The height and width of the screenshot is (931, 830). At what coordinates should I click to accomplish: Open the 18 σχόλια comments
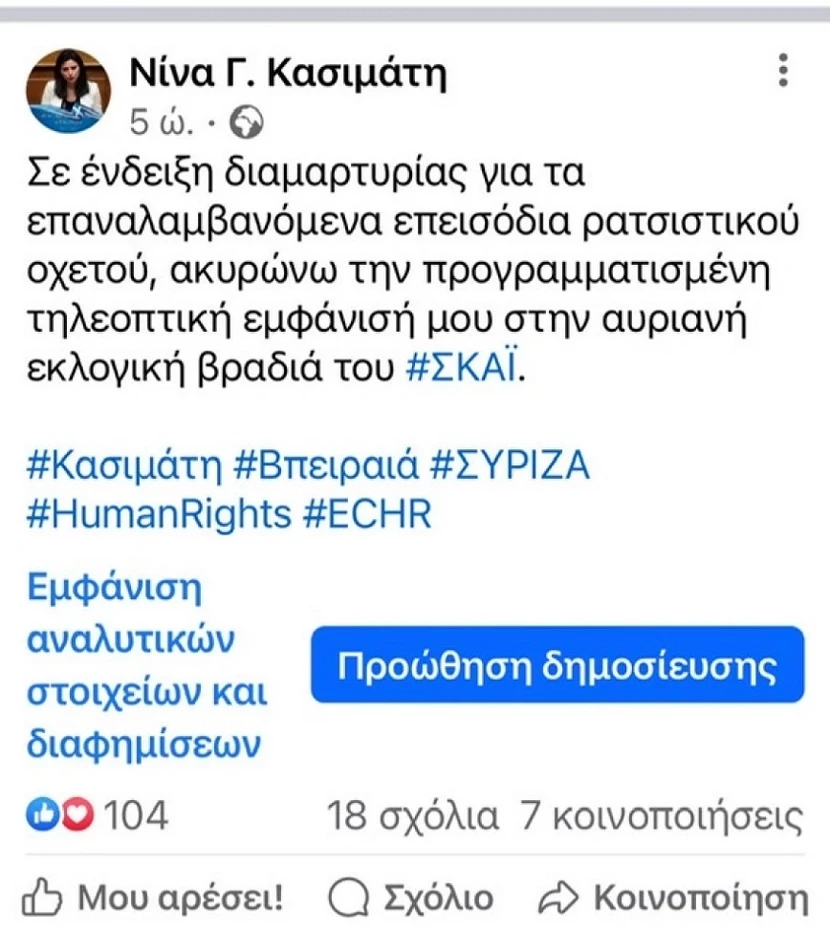pos(412,816)
